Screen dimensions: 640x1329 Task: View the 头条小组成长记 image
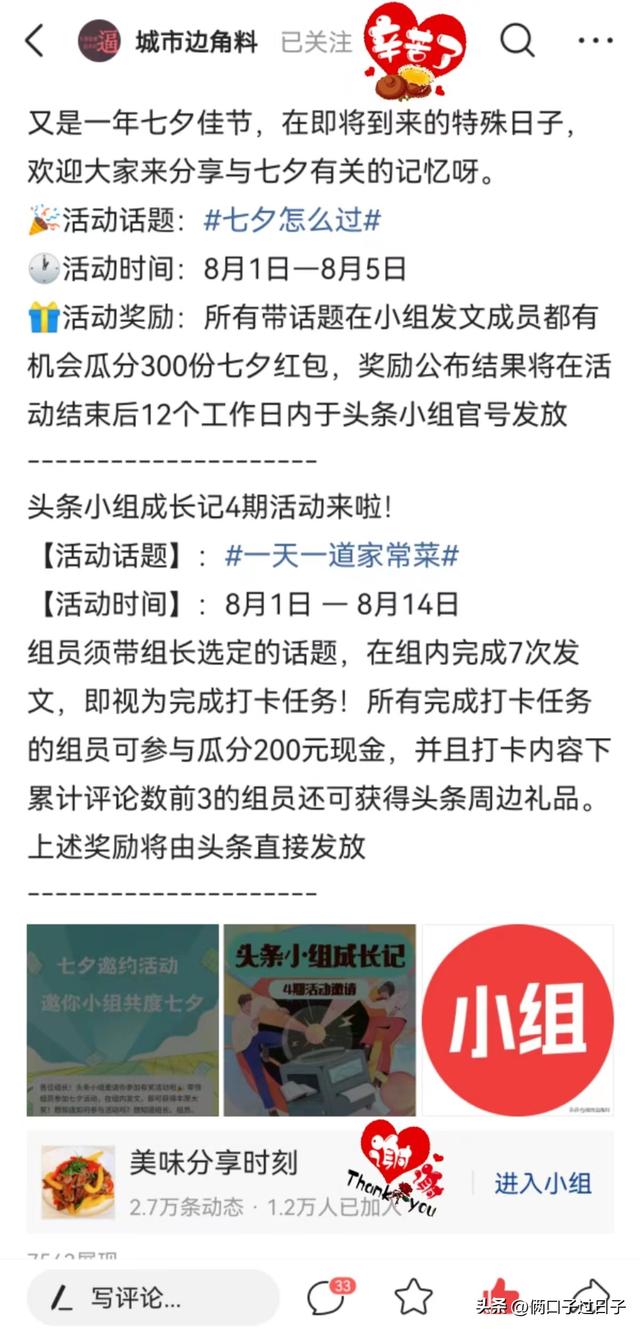click(319, 1020)
